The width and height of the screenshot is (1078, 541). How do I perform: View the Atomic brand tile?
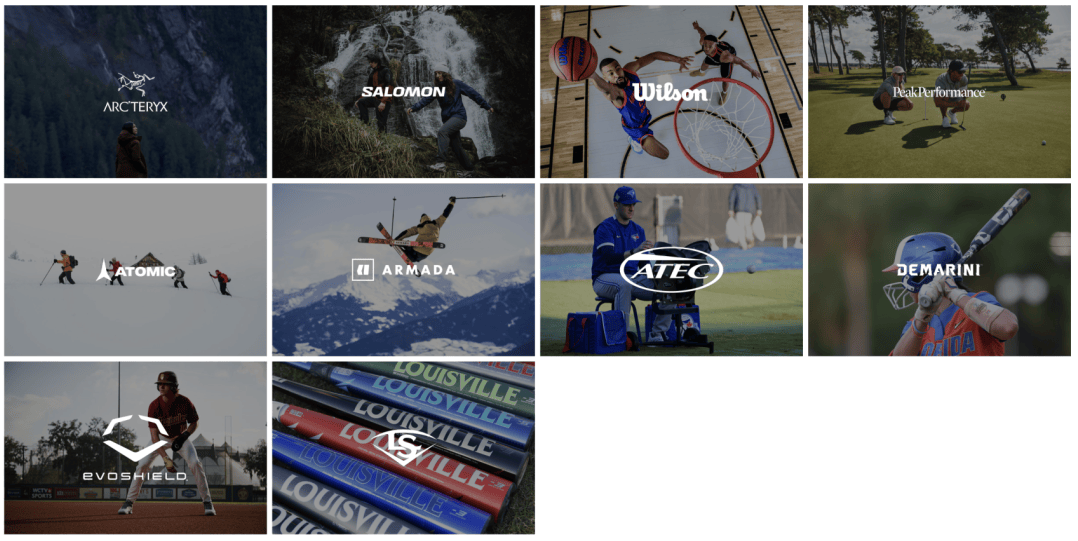[135, 270]
